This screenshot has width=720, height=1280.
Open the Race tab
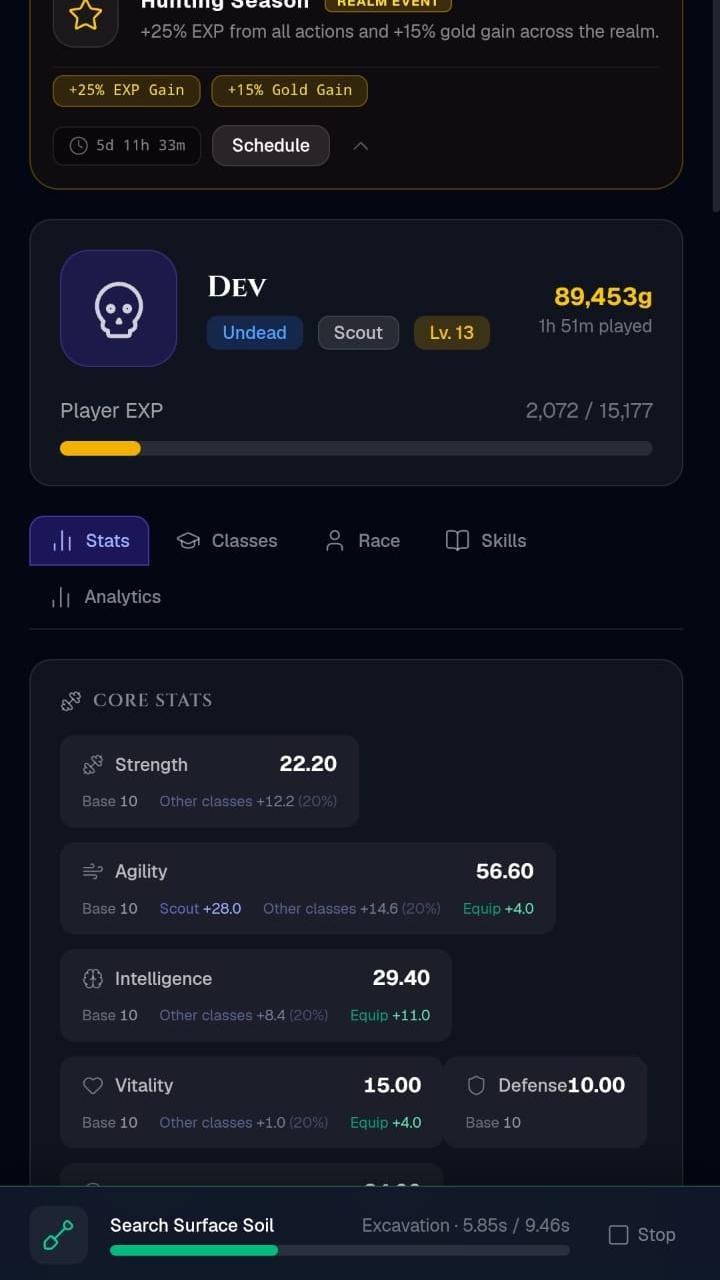(363, 541)
